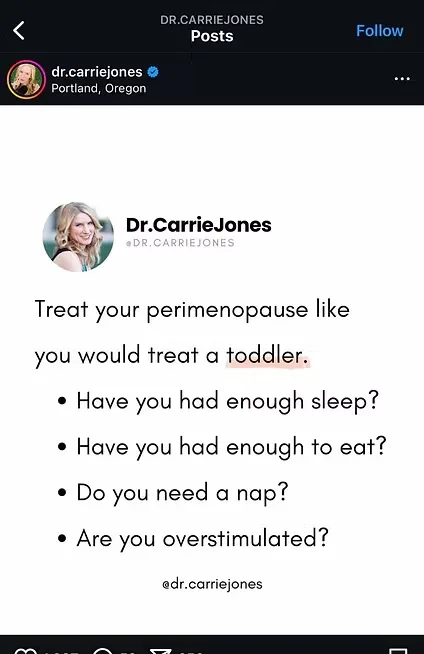View the Portland, Oregon location

(99, 88)
